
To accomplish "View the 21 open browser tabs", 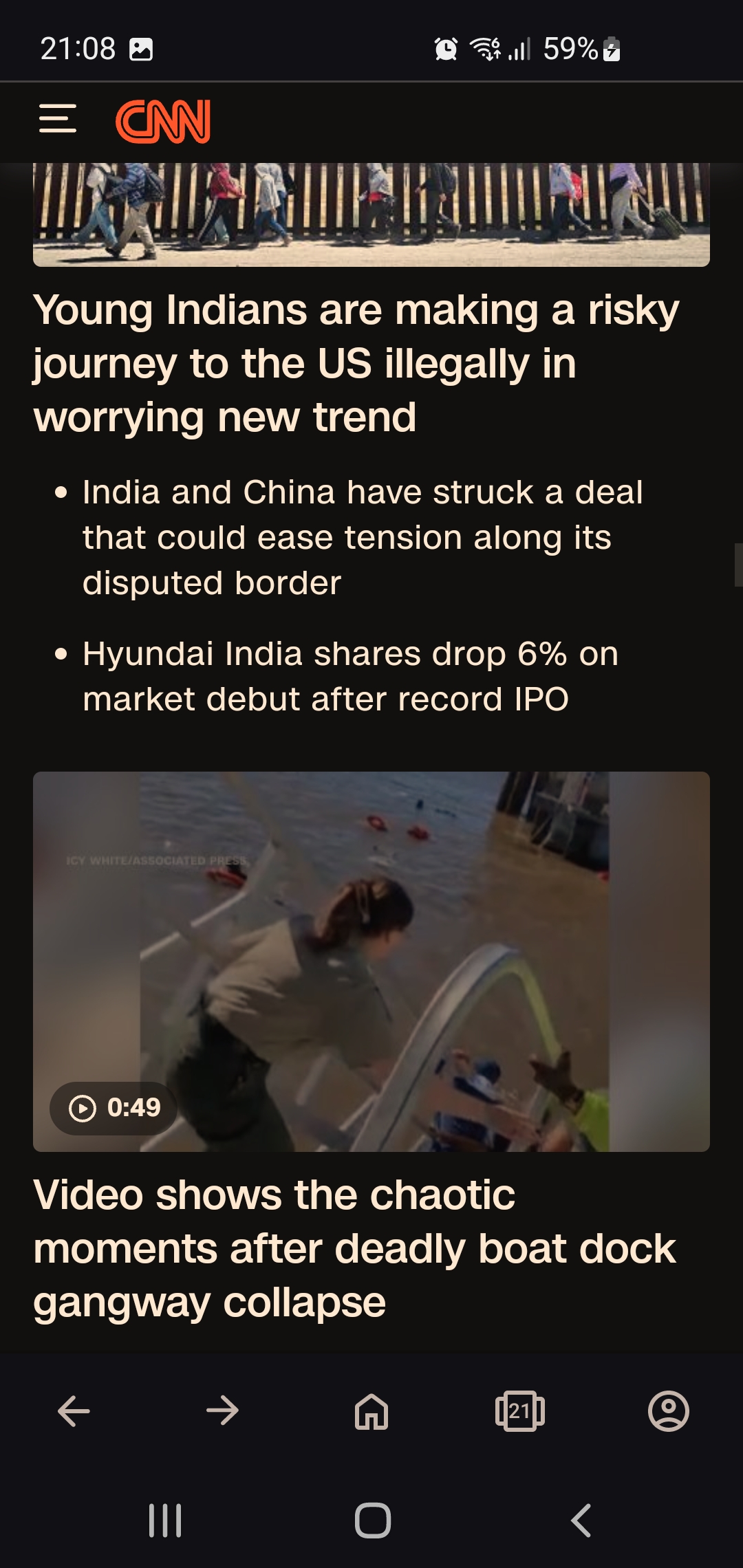I will [520, 1411].
